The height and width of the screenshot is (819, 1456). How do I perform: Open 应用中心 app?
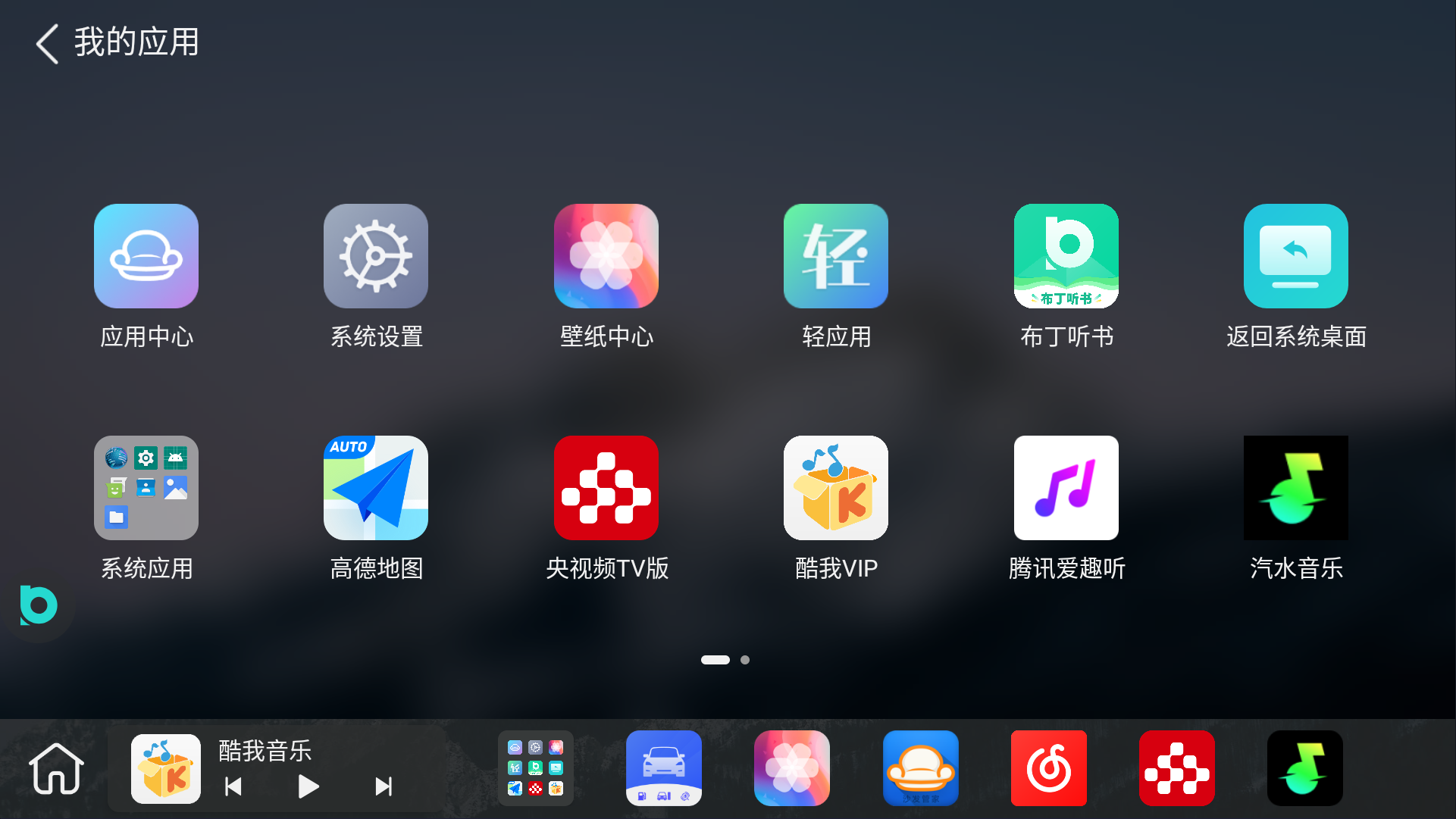coord(146,256)
